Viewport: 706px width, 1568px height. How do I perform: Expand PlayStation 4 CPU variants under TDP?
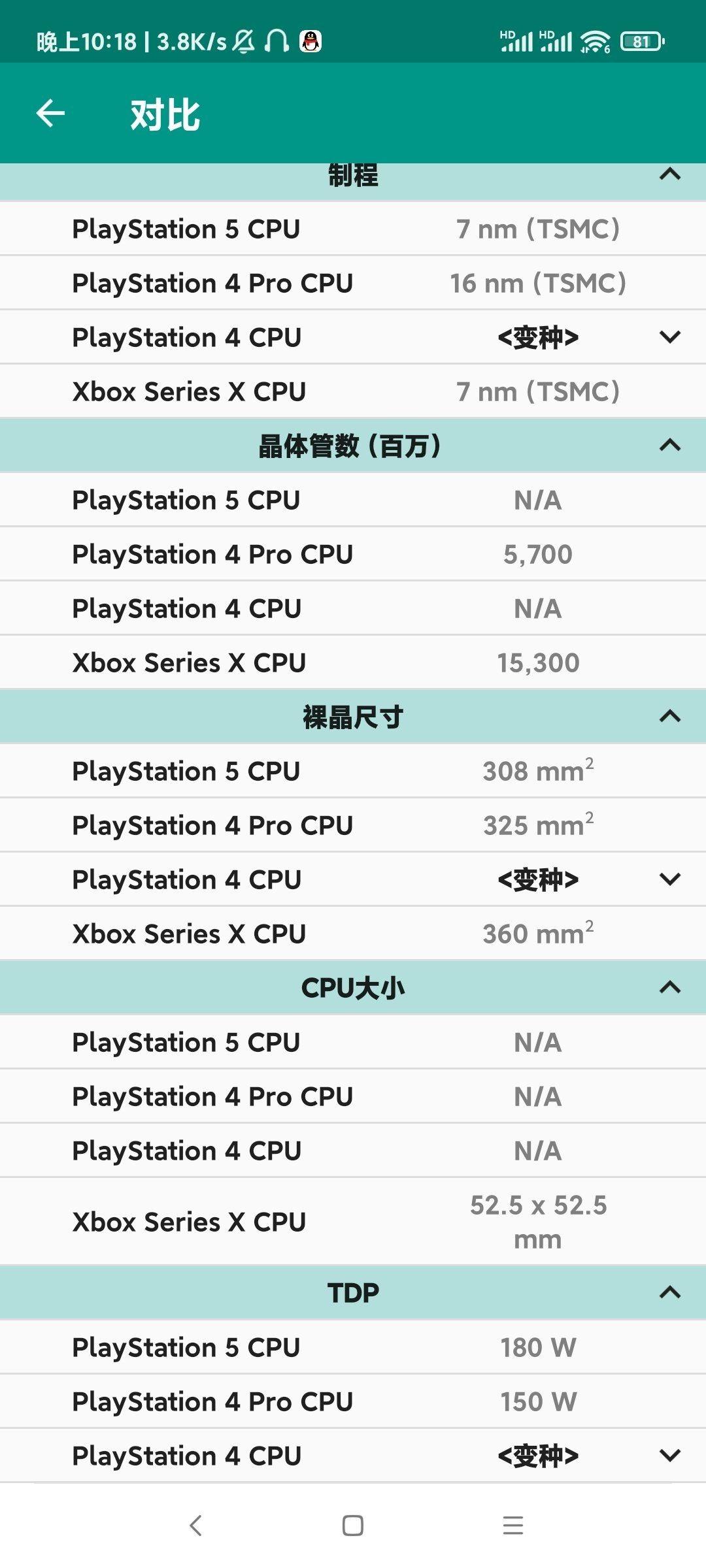click(x=670, y=1456)
